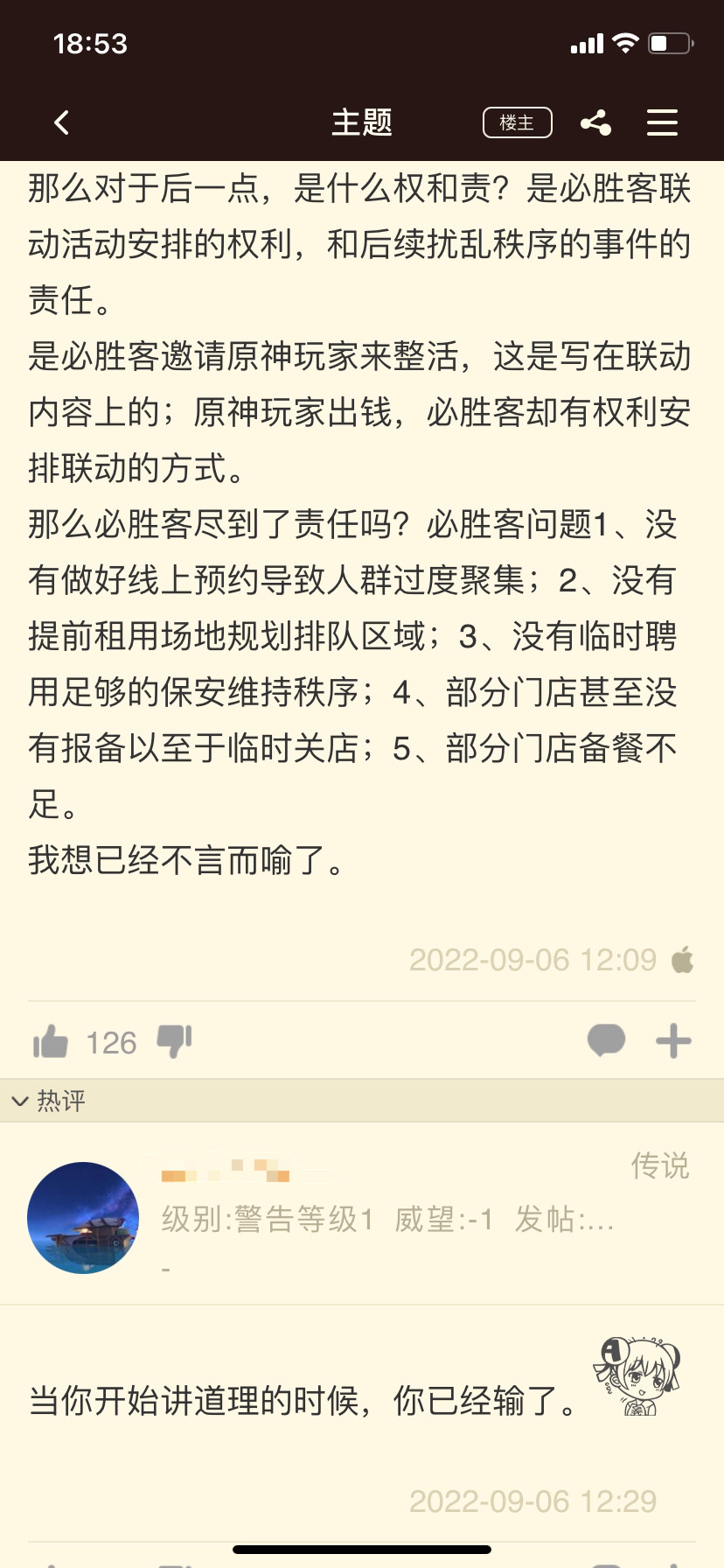The image size is (724, 1568).
Task: Tap the plus icon for more actions
Action: [673, 1041]
